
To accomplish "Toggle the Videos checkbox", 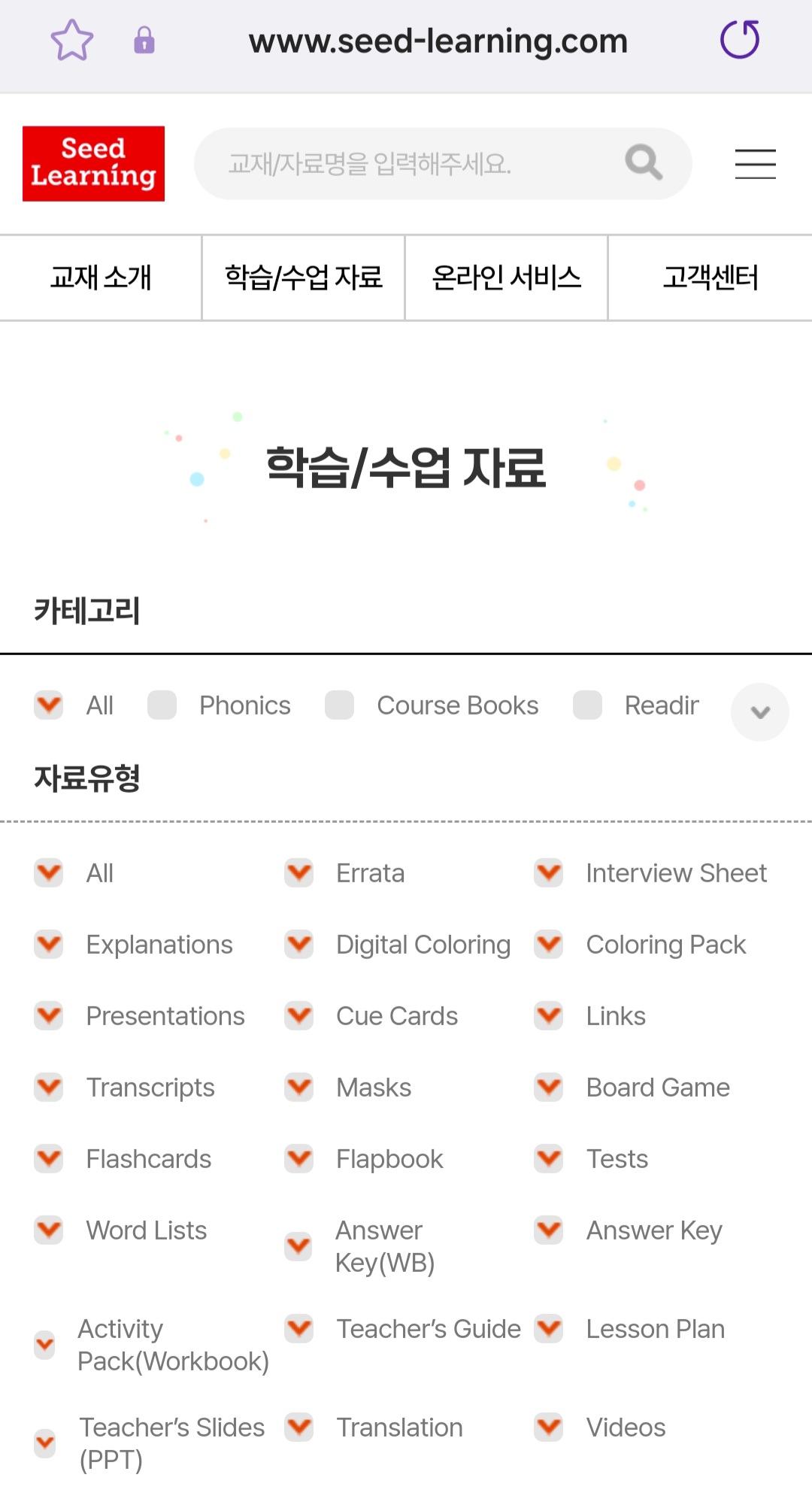I will 549,1428.
